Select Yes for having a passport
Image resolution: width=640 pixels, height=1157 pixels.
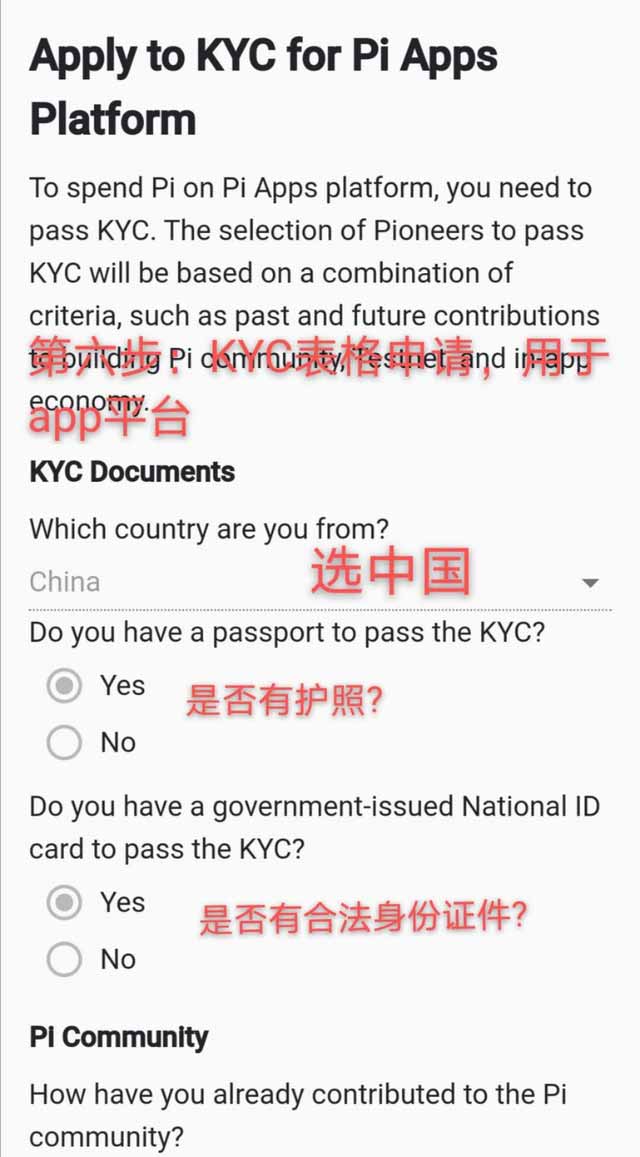click(x=65, y=686)
